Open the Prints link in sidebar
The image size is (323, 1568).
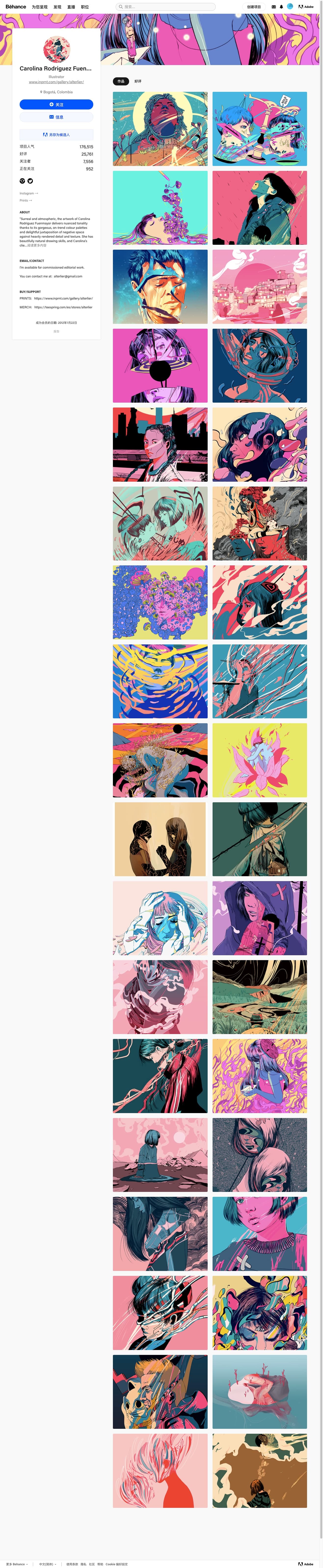[25, 200]
